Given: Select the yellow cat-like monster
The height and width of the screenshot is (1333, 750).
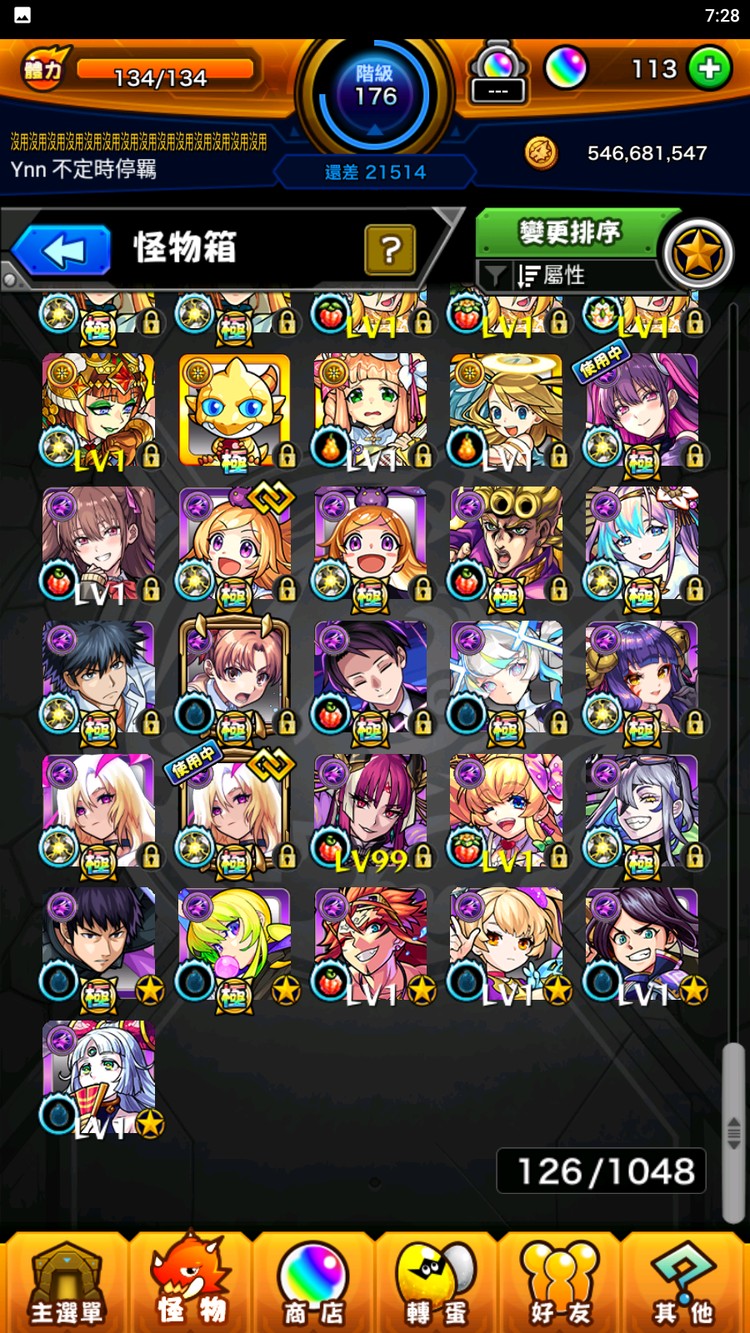Looking at the screenshot, I should tap(234, 409).
